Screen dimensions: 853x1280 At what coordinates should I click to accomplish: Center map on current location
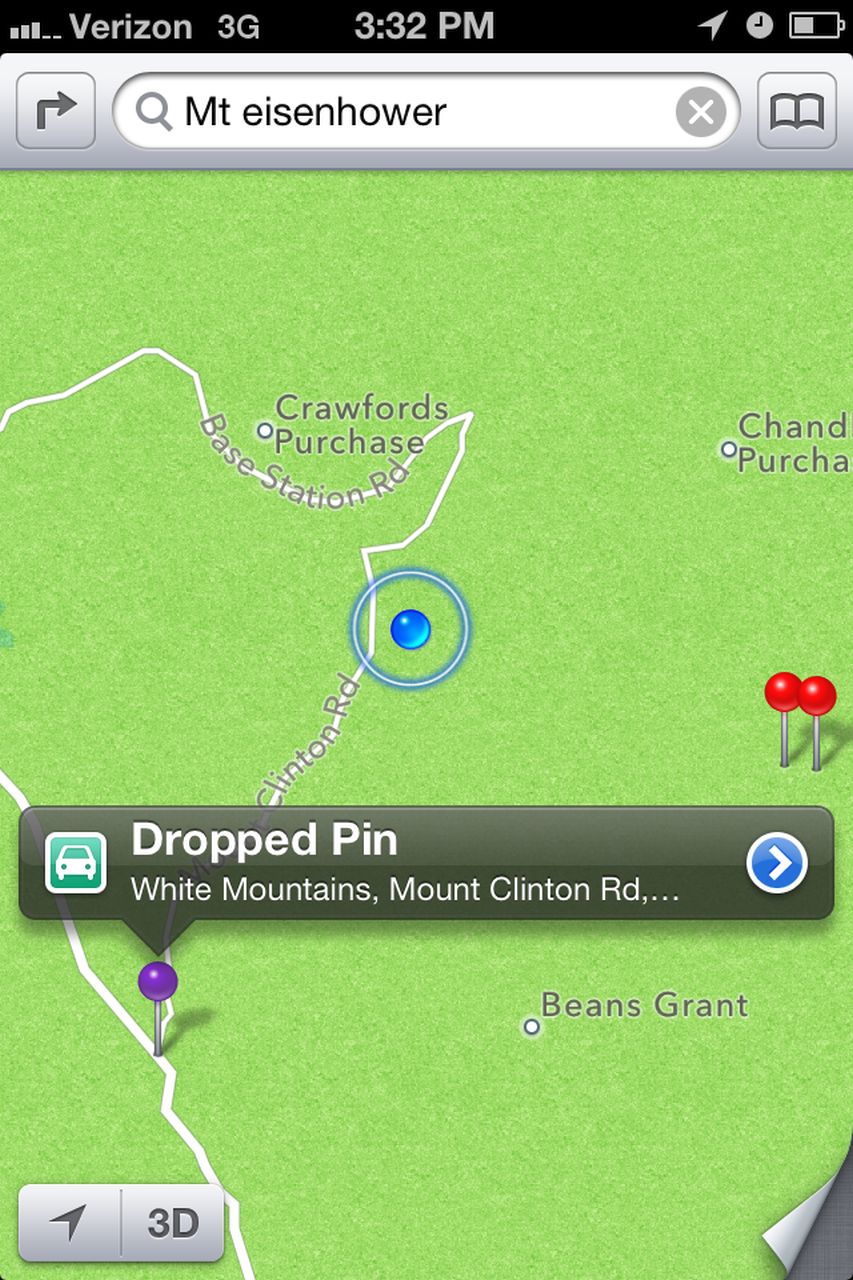tap(69, 1222)
